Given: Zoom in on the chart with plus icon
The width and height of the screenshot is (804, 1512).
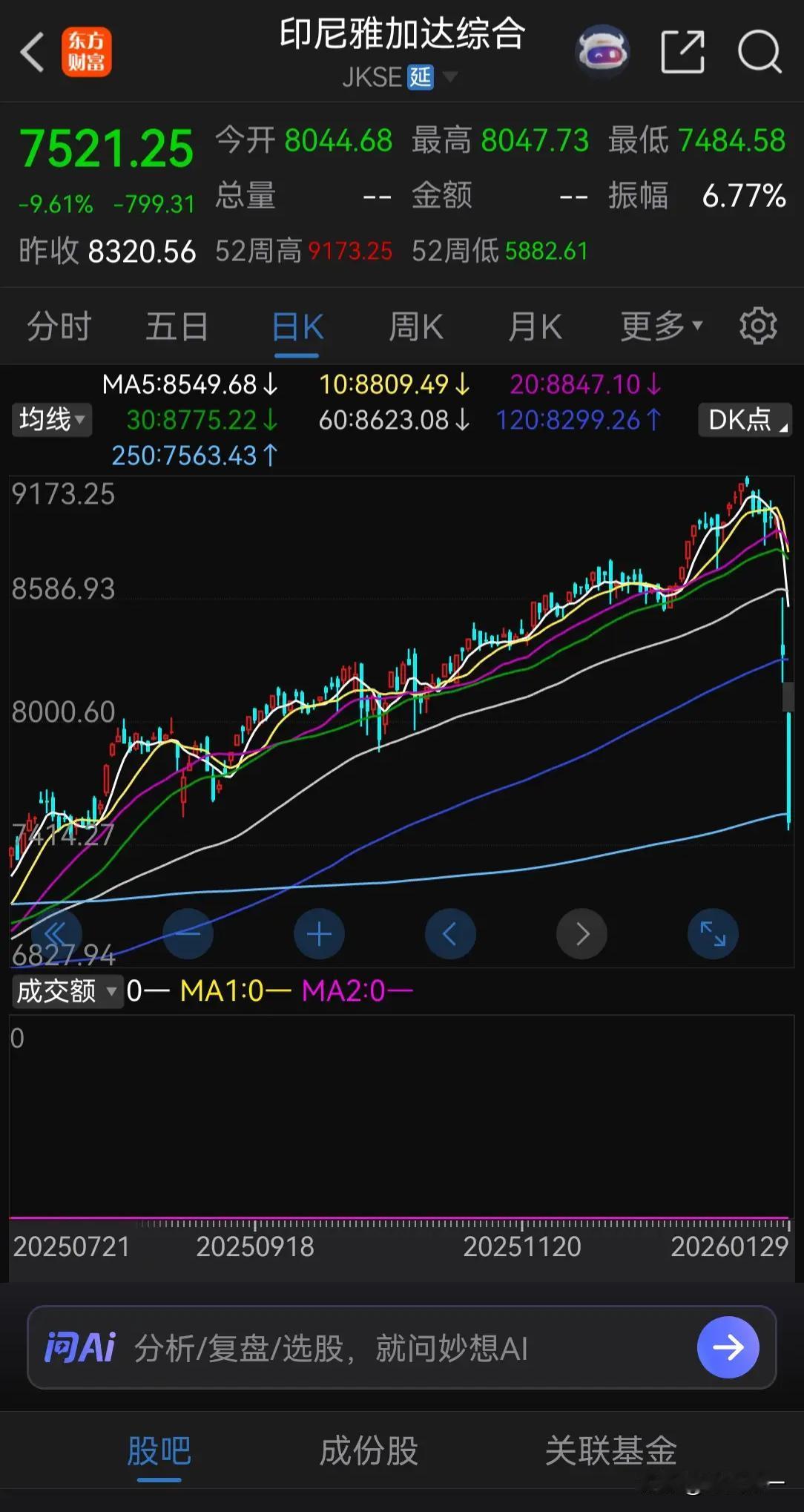Looking at the screenshot, I should point(319,934).
